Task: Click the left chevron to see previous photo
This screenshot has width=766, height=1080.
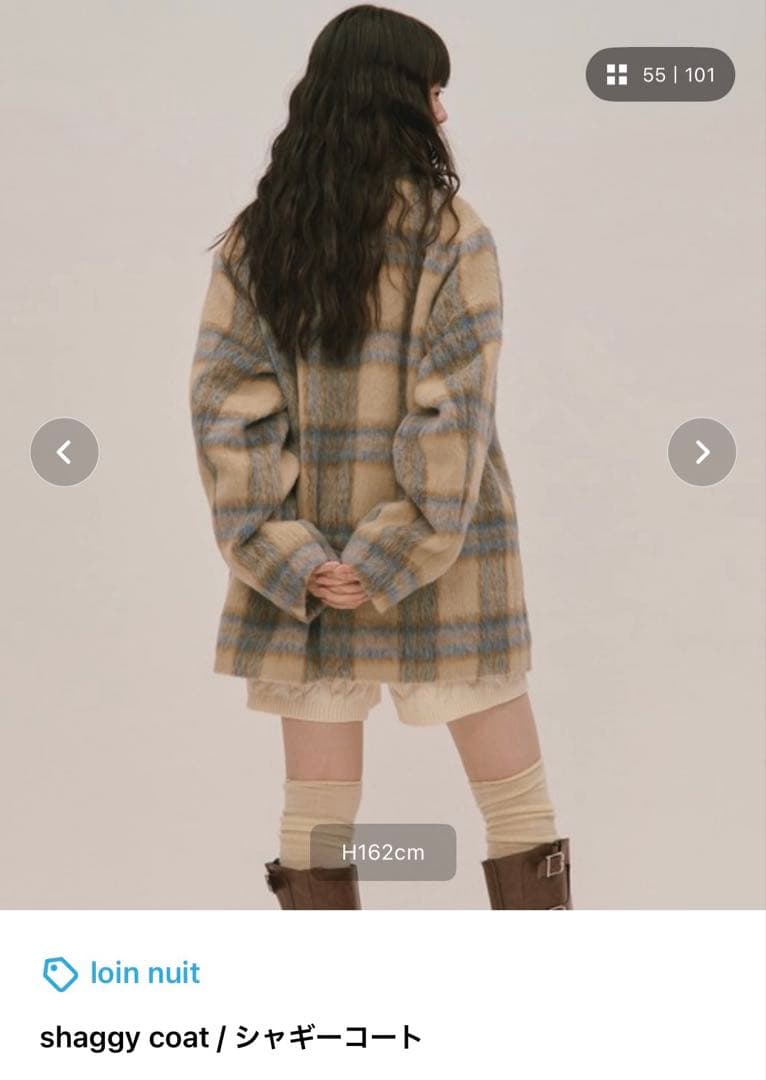Action: pyautogui.click(x=64, y=452)
